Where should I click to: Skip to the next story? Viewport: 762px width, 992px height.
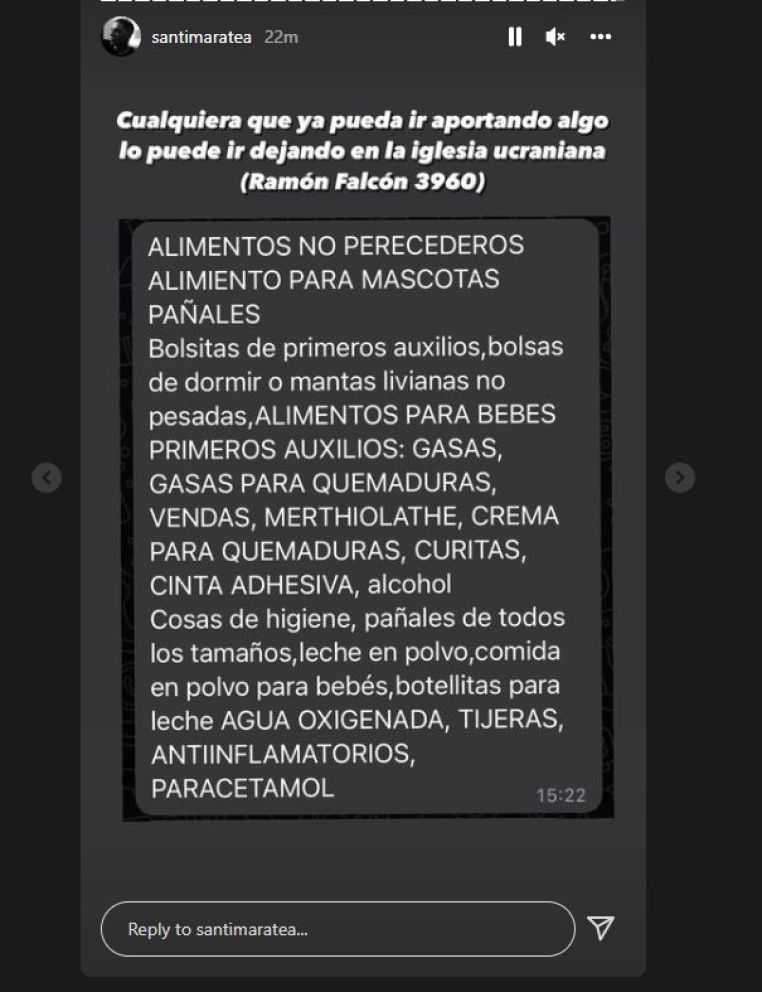click(x=680, y=478)
